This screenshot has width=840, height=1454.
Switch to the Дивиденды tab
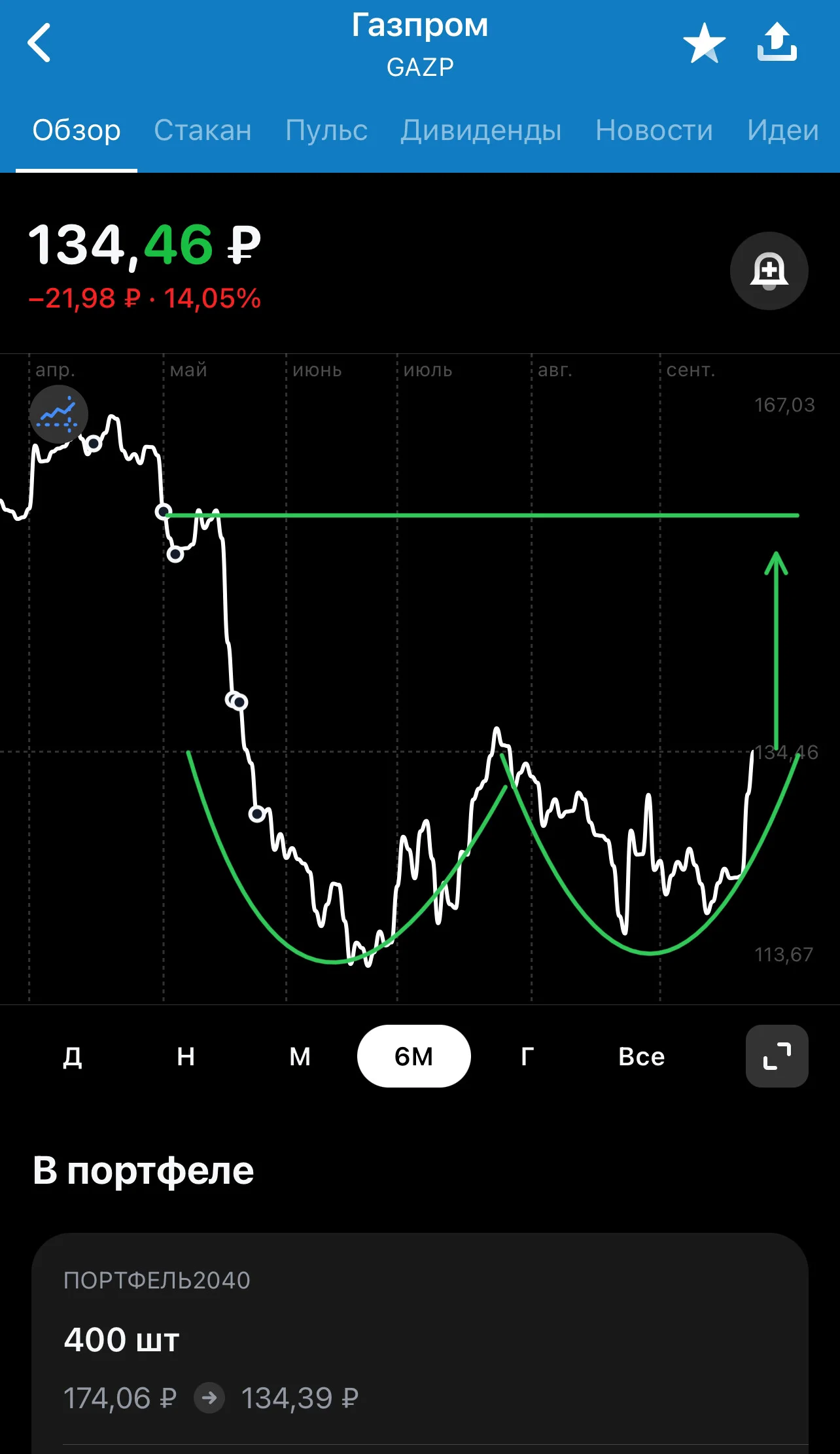tap(481, 130)
